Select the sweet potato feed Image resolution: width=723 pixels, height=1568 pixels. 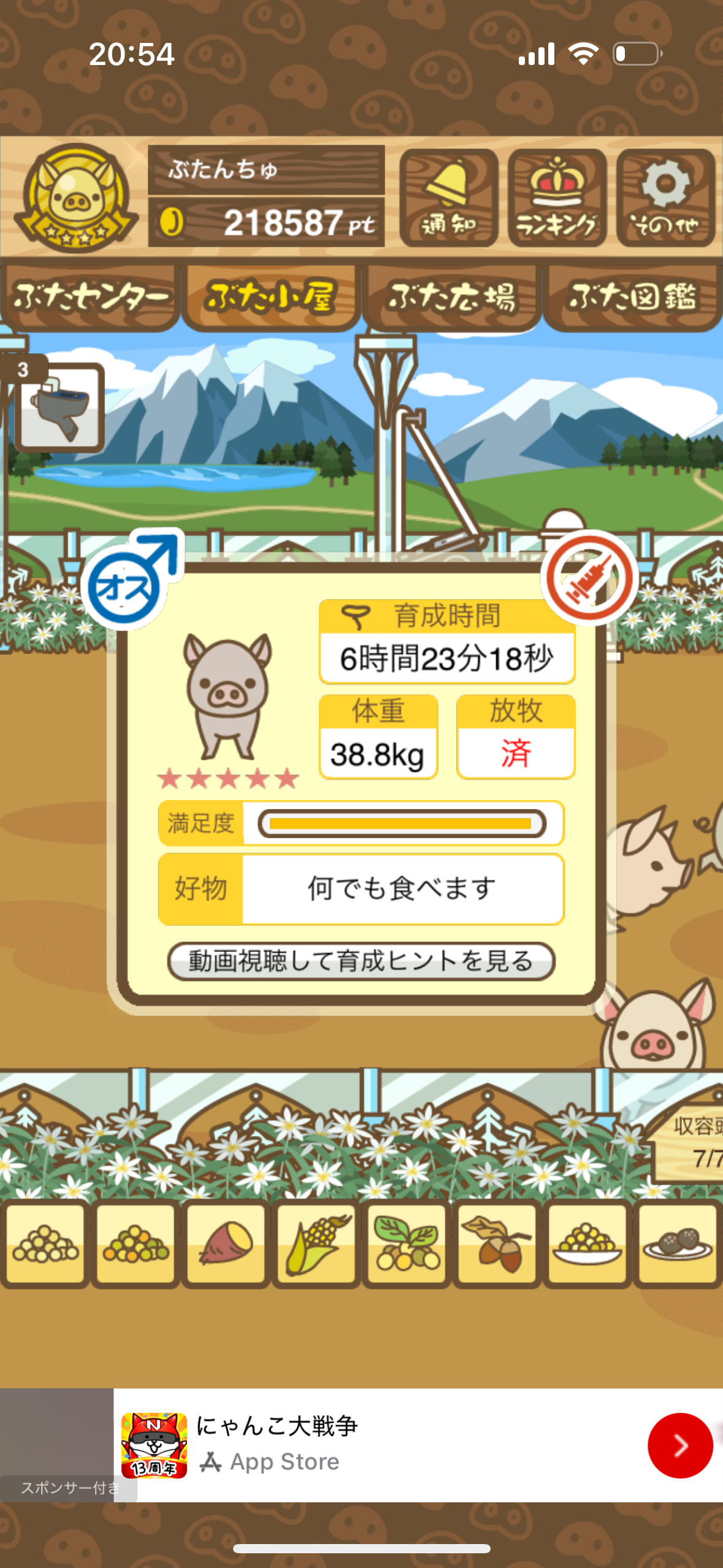pyautogui.click(x=226, y=1243)
